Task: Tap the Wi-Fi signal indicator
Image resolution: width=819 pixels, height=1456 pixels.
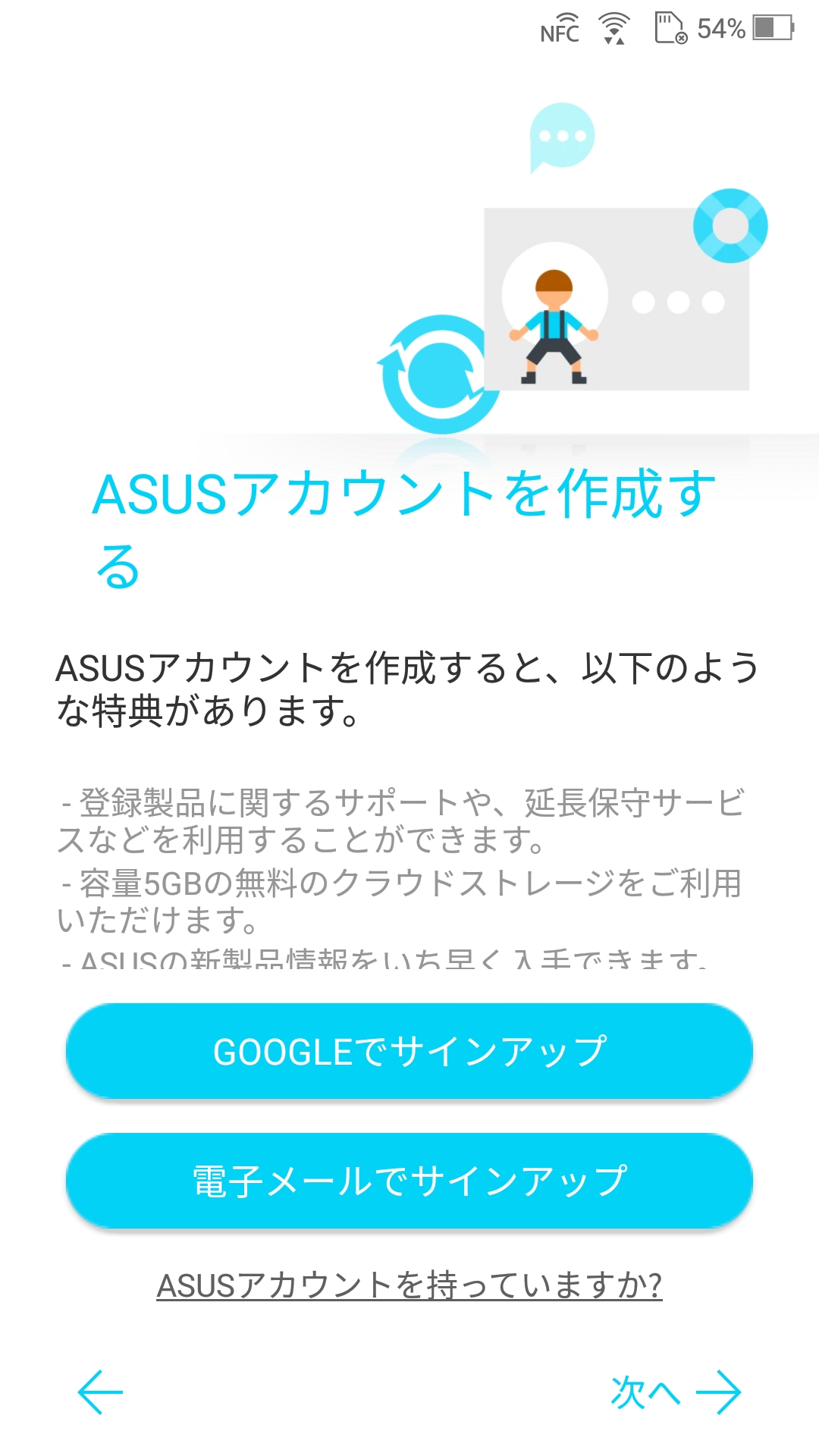Action: 613,29
